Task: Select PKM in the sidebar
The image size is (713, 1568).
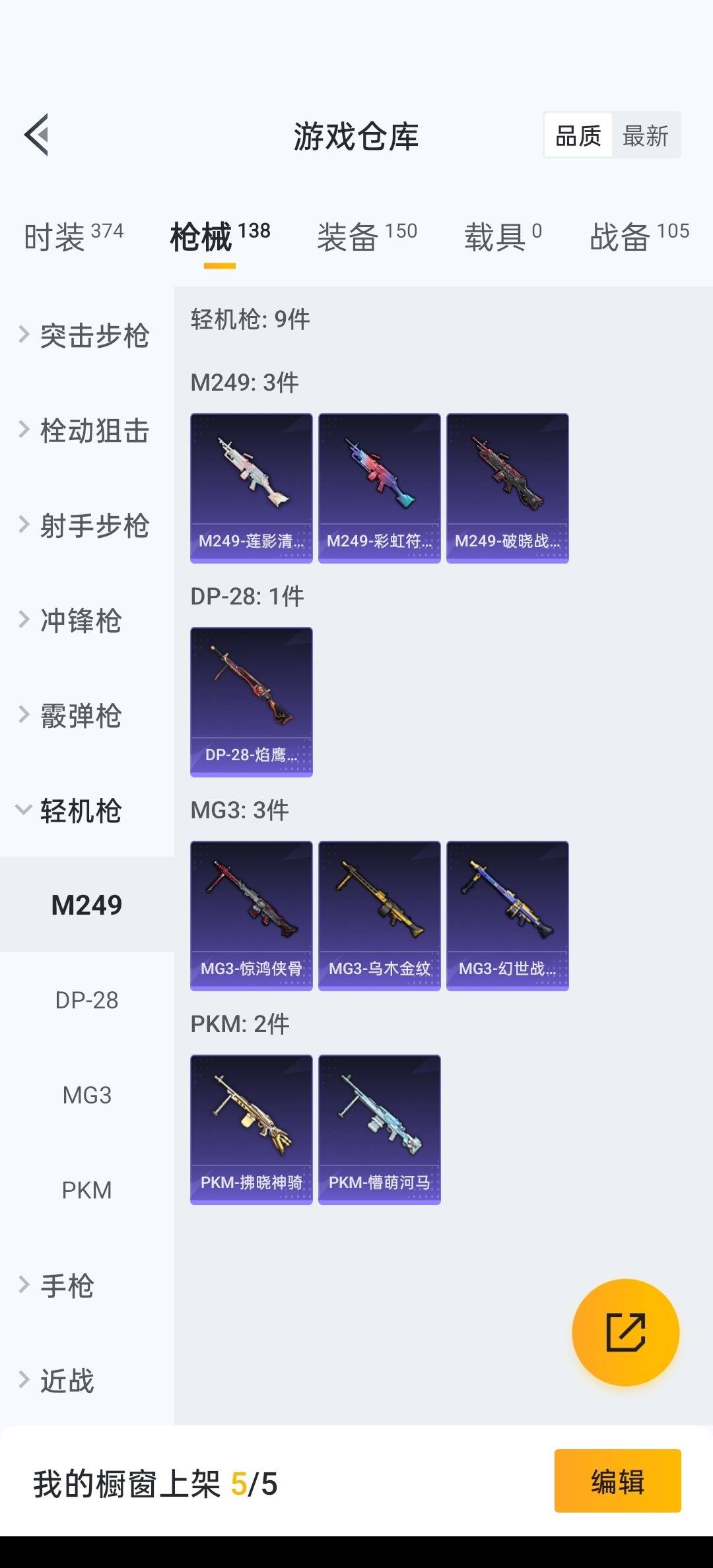Action: point(86,1191)
